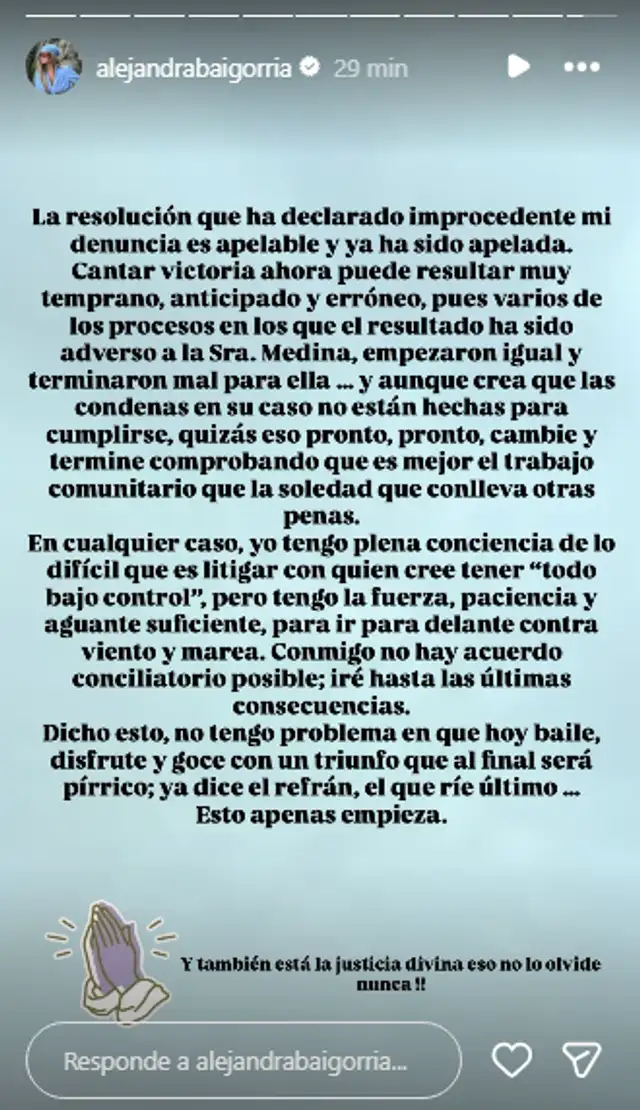The height and width of the screenshot is (1110, 640).
Task: Tap the reply field for alejandrabaigorria
Action: tap(244, 1060)
